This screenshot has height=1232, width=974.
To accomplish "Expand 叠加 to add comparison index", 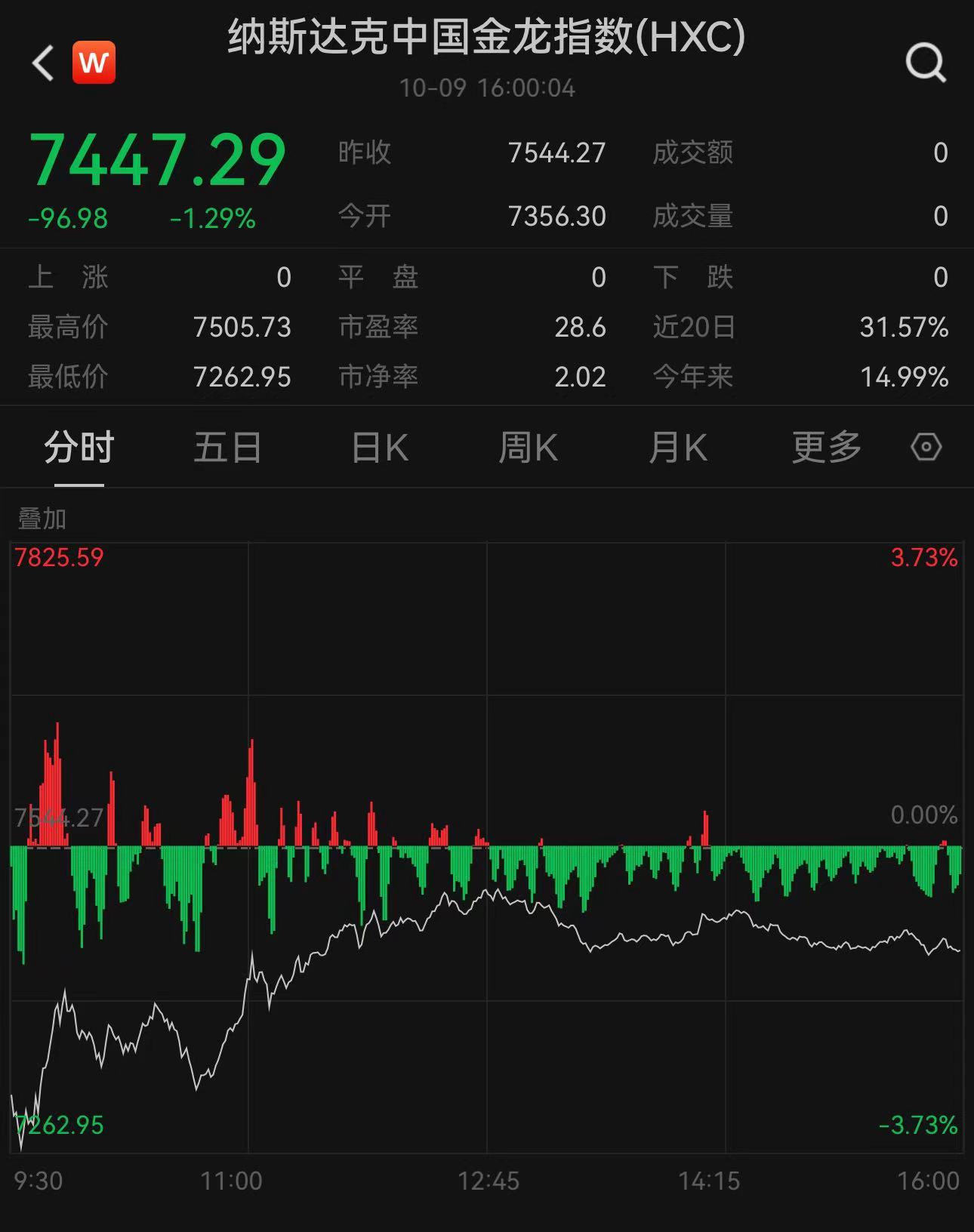I will [x=42, y=519].
